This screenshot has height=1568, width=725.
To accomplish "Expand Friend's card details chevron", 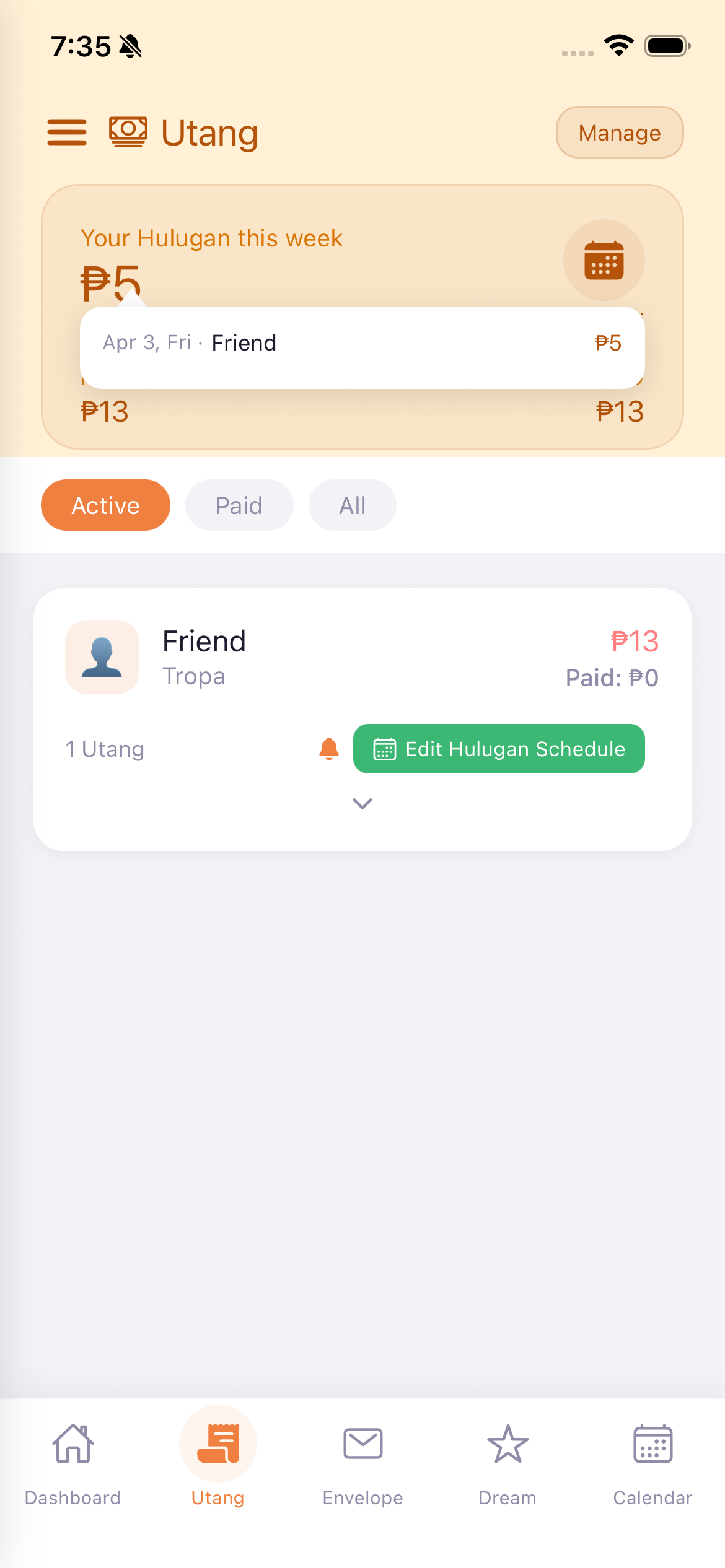I will (362, 803).
